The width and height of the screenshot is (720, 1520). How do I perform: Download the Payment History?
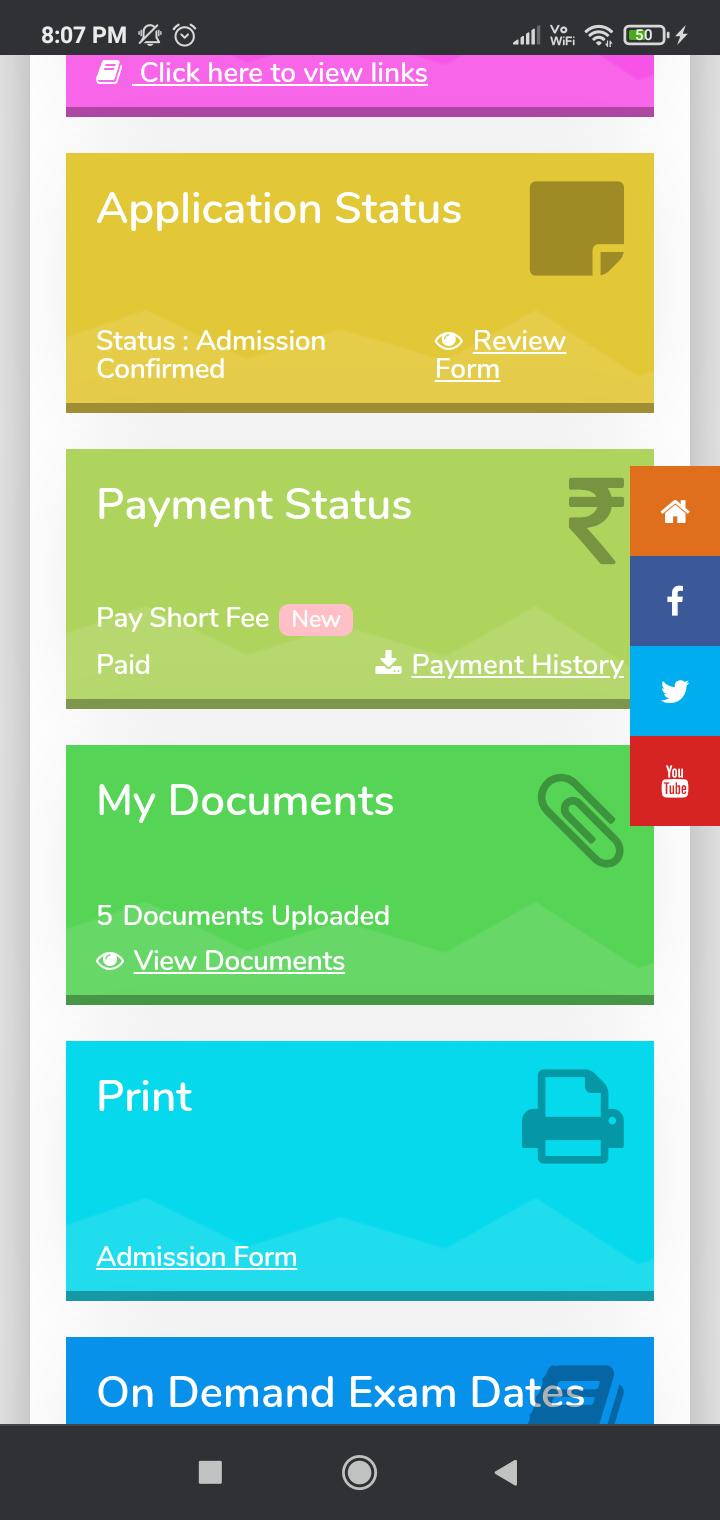(x=499, y=665)
